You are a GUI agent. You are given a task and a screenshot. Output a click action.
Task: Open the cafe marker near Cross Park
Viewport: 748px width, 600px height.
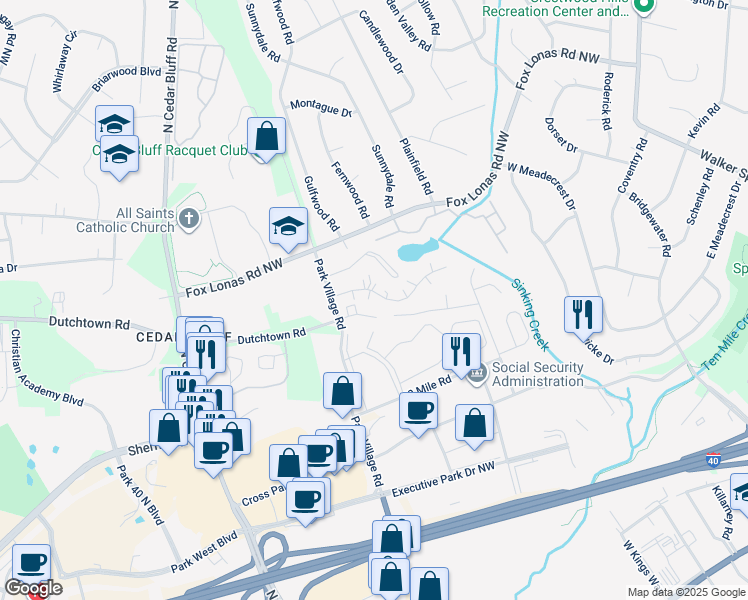click(x=305, y=503)
